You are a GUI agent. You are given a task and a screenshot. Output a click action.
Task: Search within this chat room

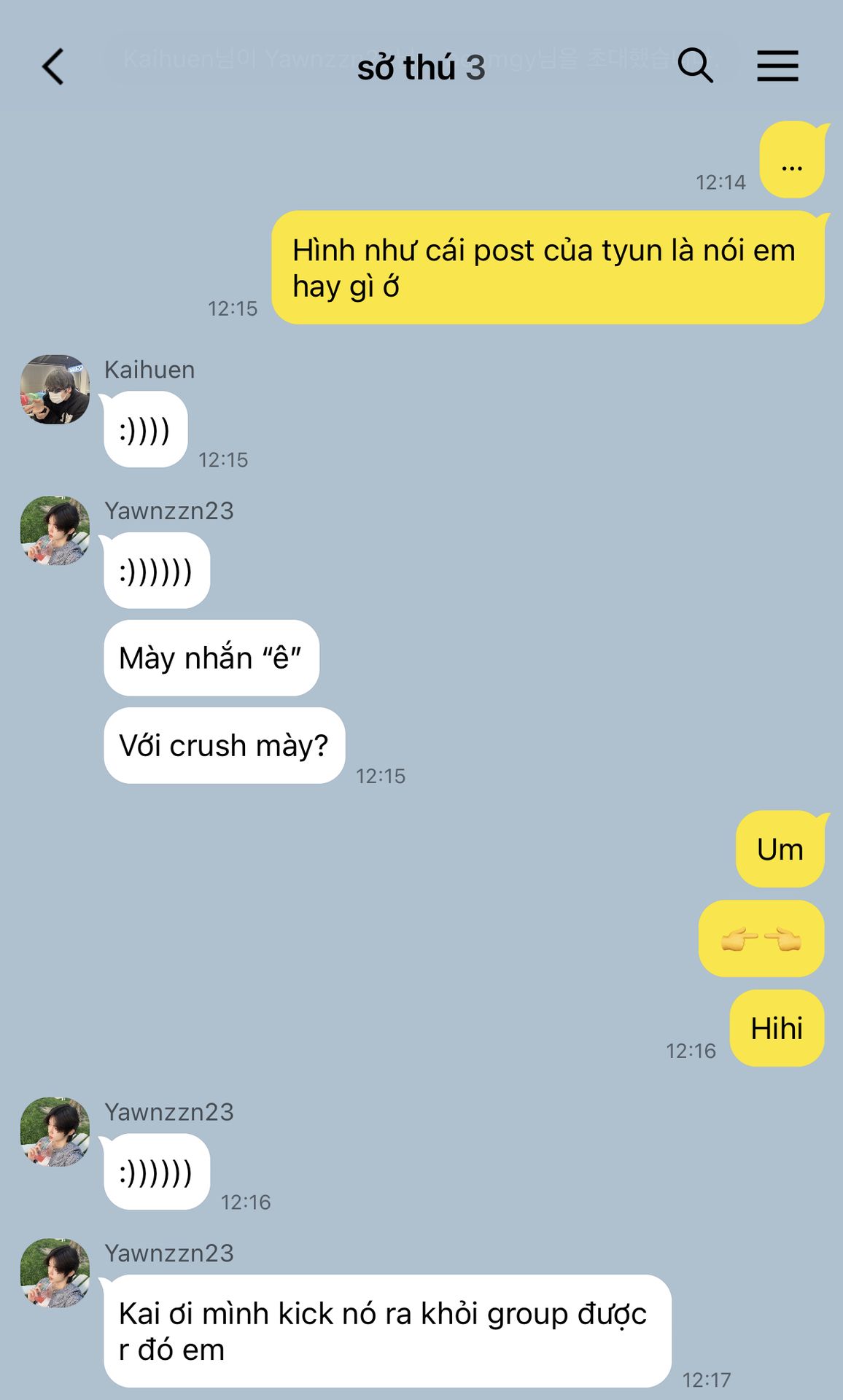[x=695, y=66]
